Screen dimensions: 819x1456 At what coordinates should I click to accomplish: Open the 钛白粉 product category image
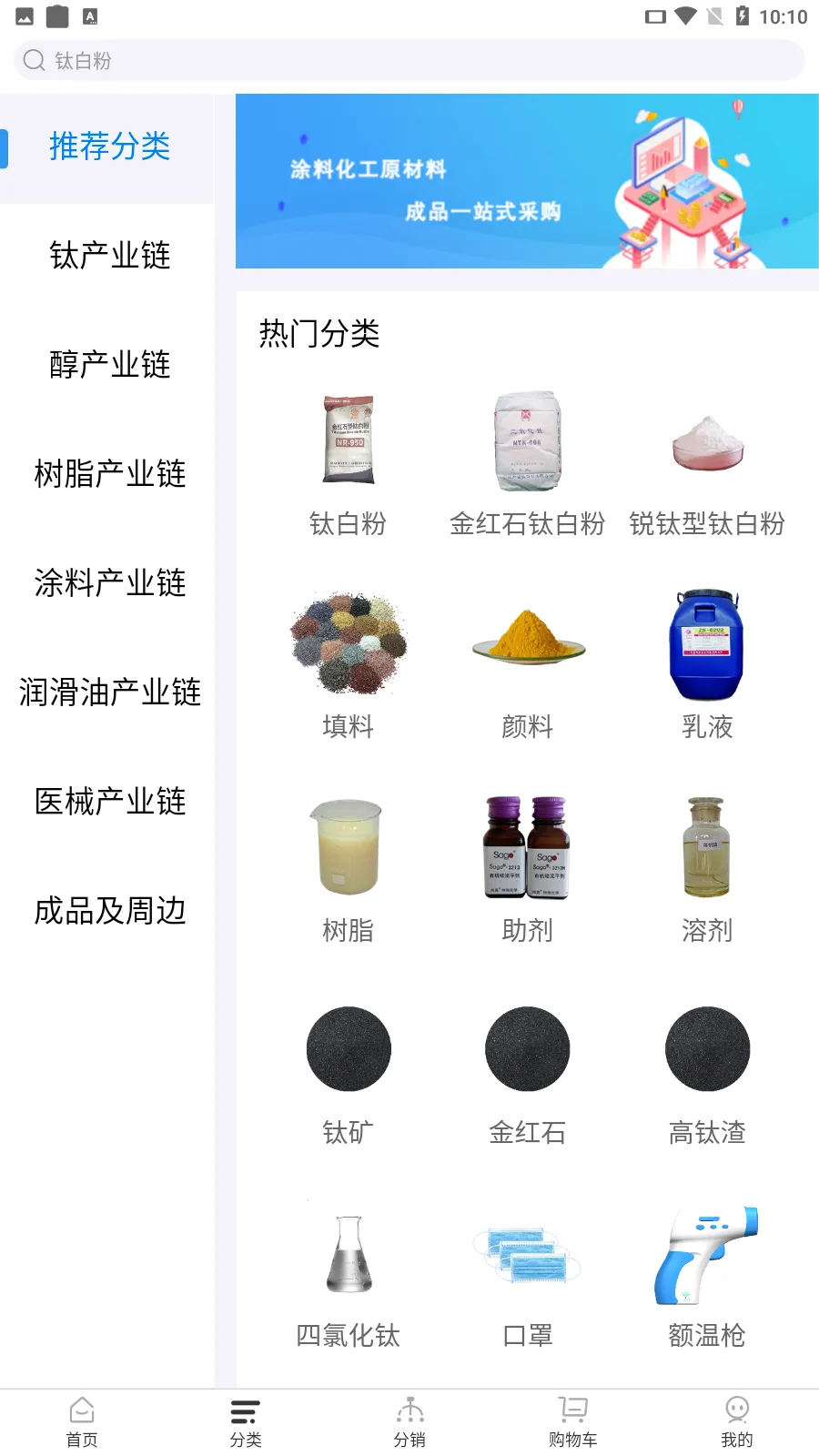347,440
